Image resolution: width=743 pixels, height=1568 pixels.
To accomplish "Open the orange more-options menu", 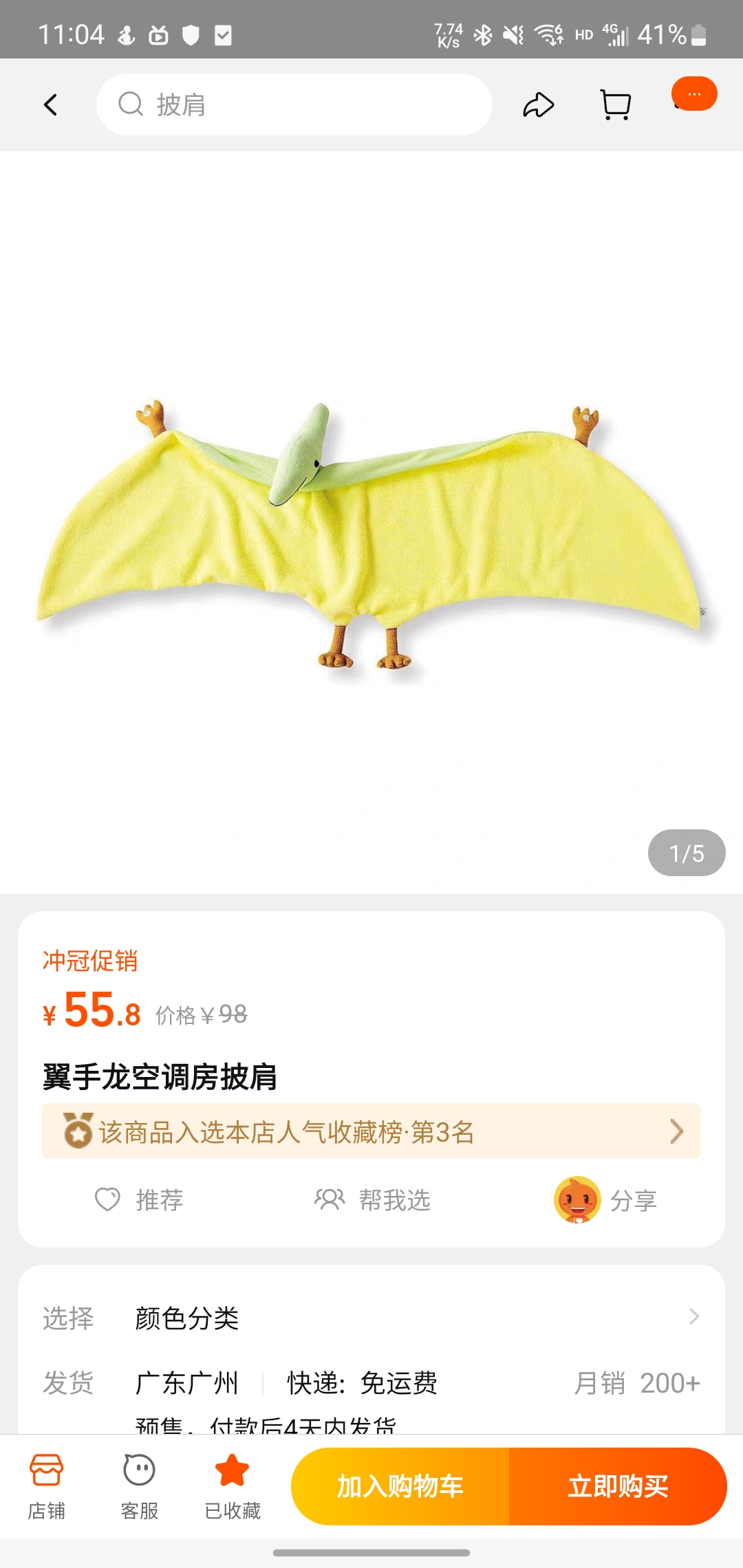I will 694,94.
